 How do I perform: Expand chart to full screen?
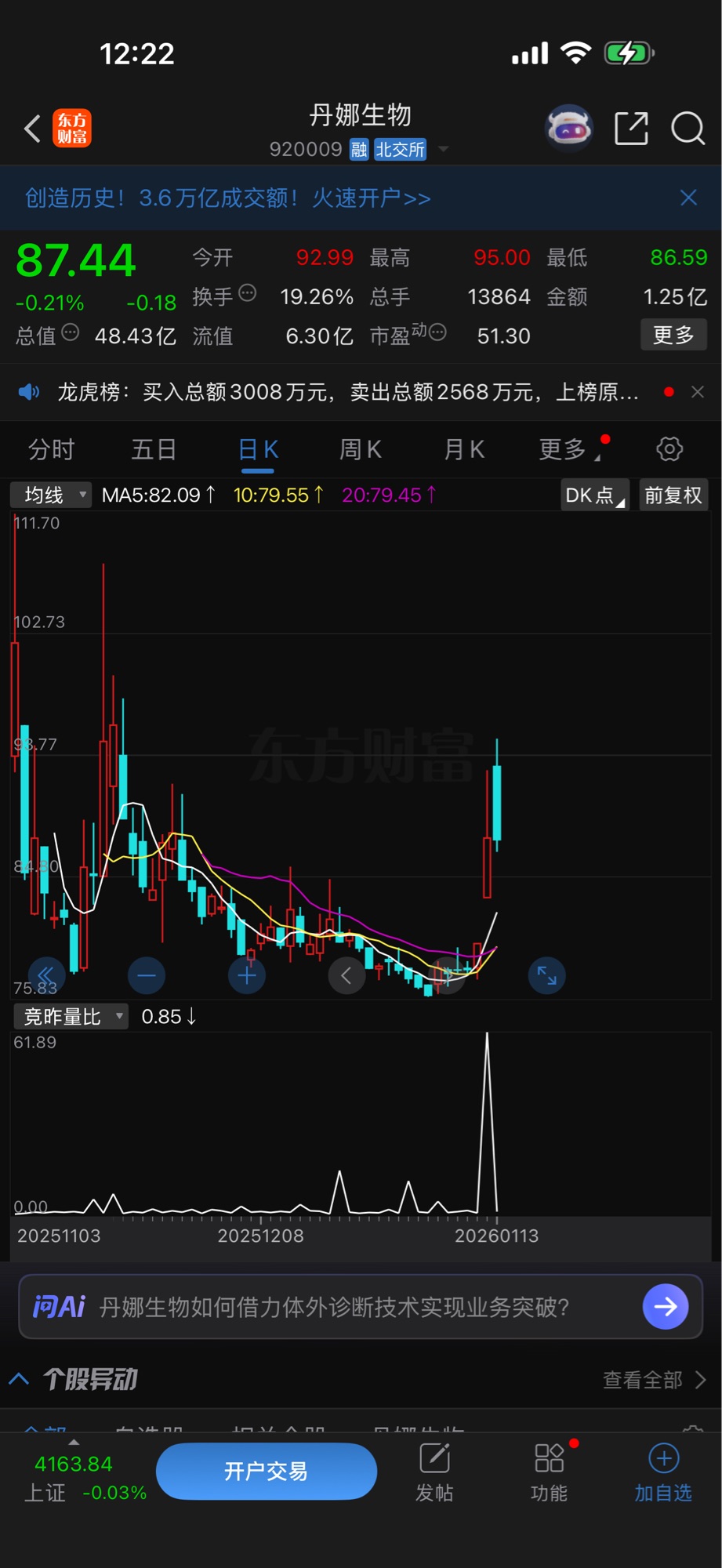pos(546,975)
